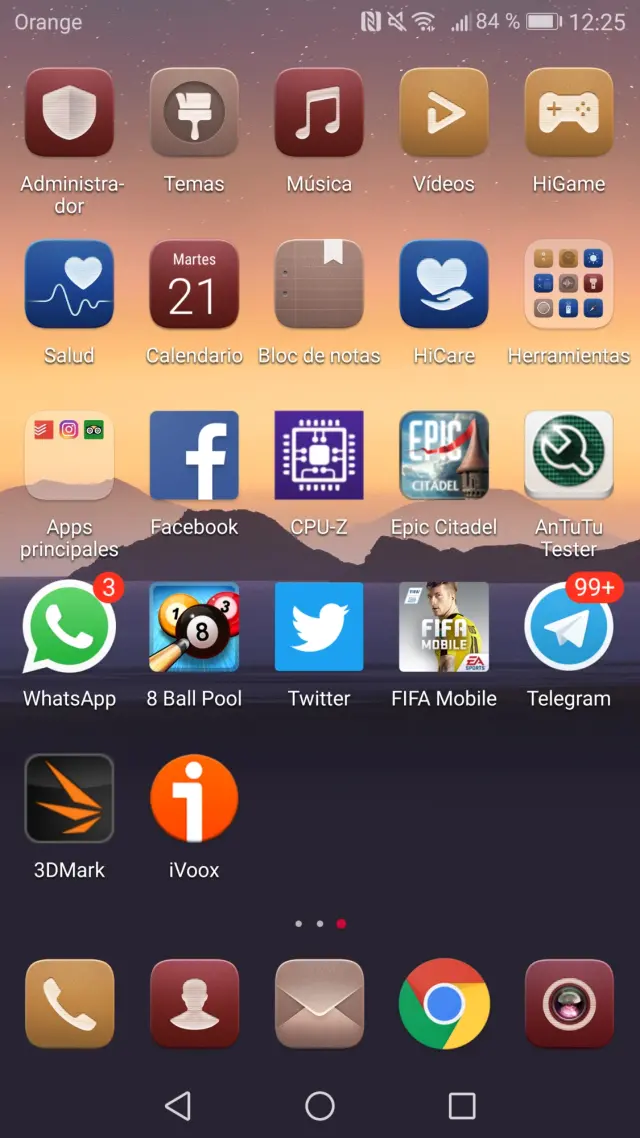Open the CPU-Z app
The width and height of the screenshot is (640, 1138).
(x=319, y=456)
